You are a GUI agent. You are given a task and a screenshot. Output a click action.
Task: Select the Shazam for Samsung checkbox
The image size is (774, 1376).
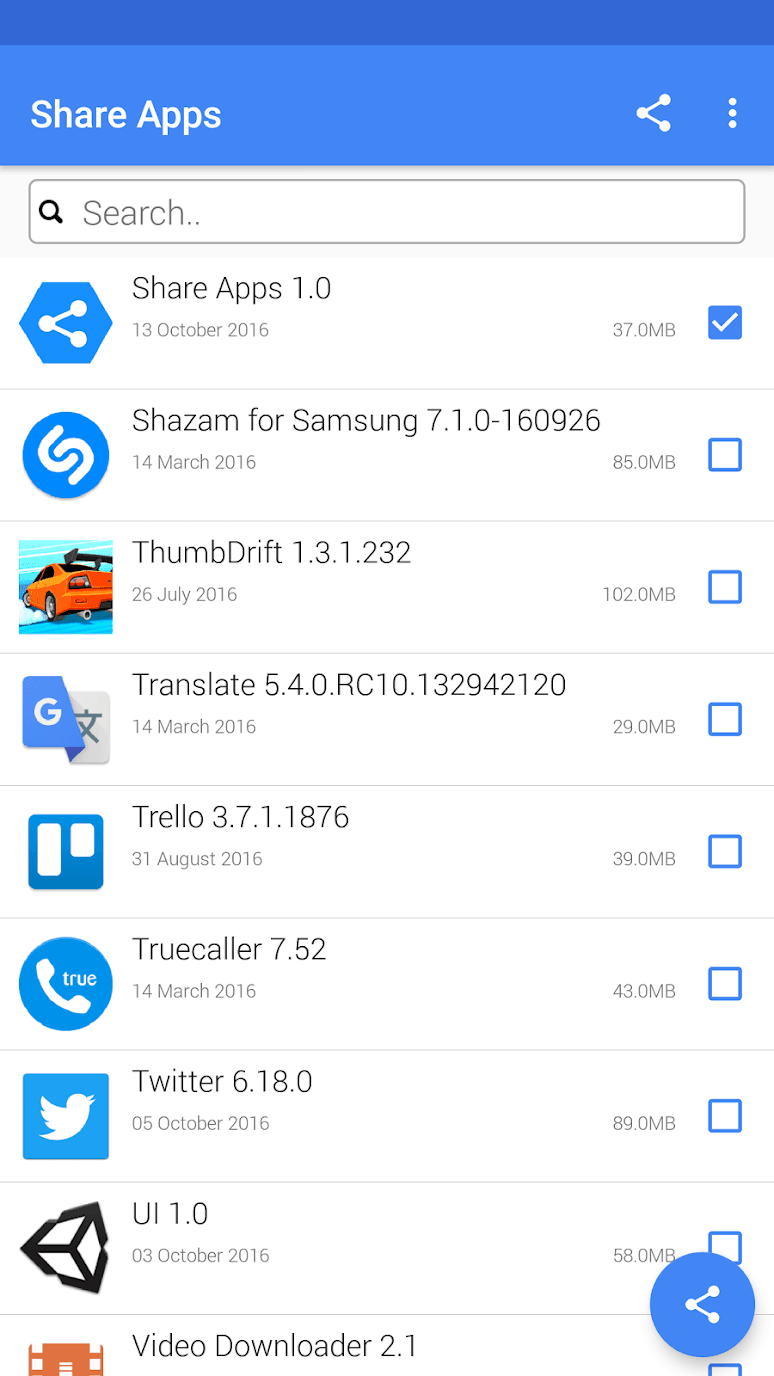click(x=725, y=455)
